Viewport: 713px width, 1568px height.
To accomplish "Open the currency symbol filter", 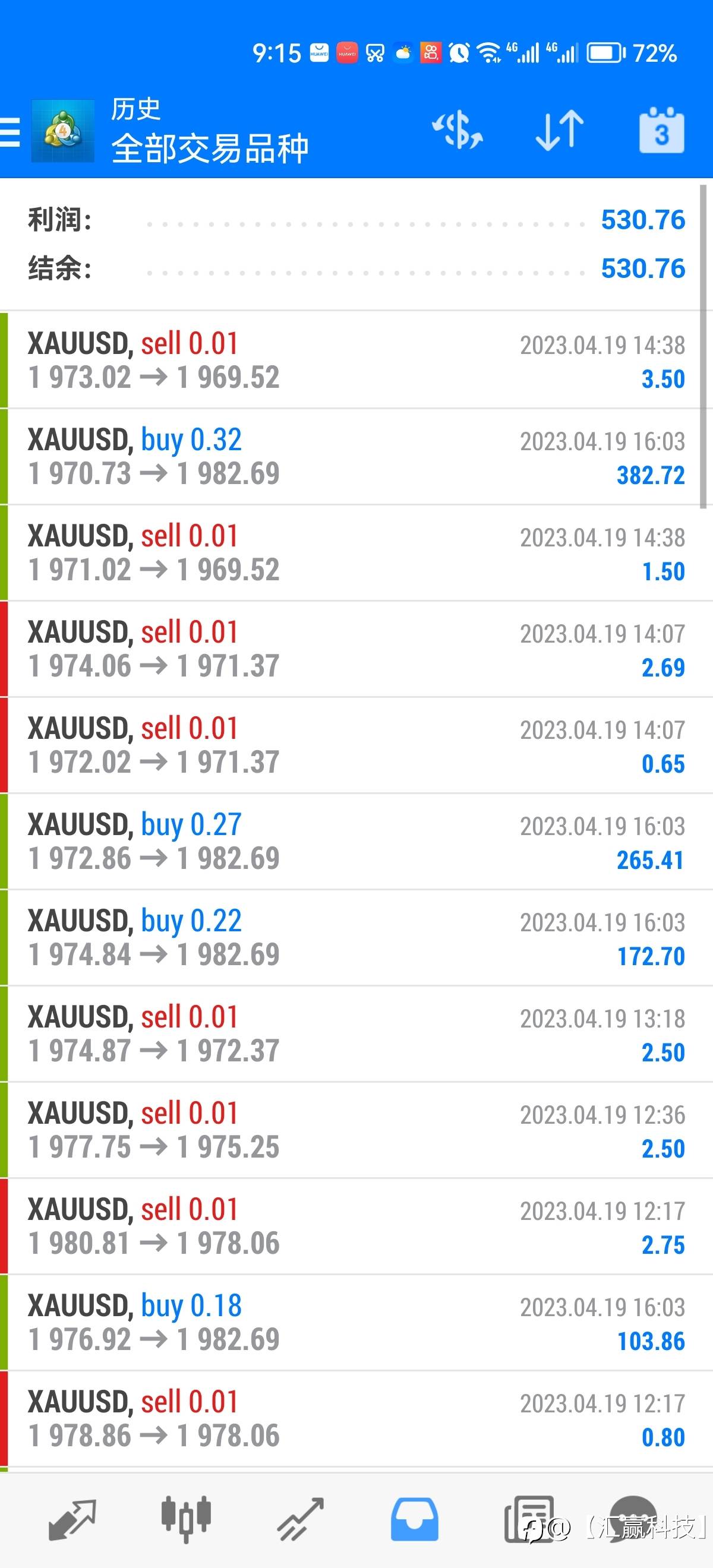I will click(x=458, y=130).
